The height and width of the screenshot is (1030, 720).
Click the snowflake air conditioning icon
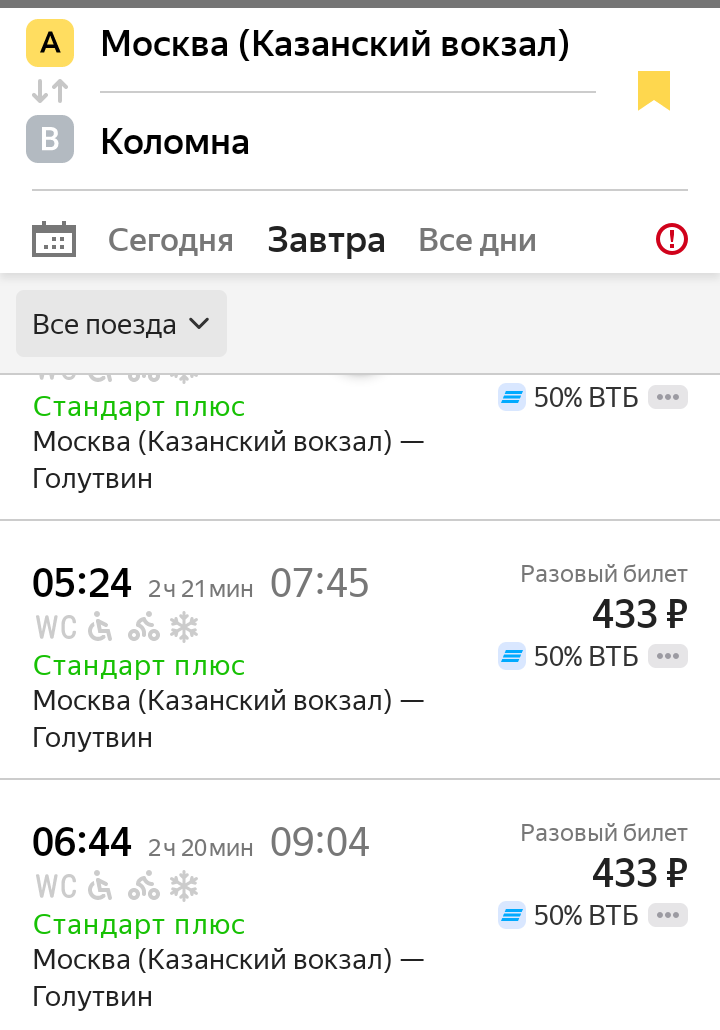[185, 628]
